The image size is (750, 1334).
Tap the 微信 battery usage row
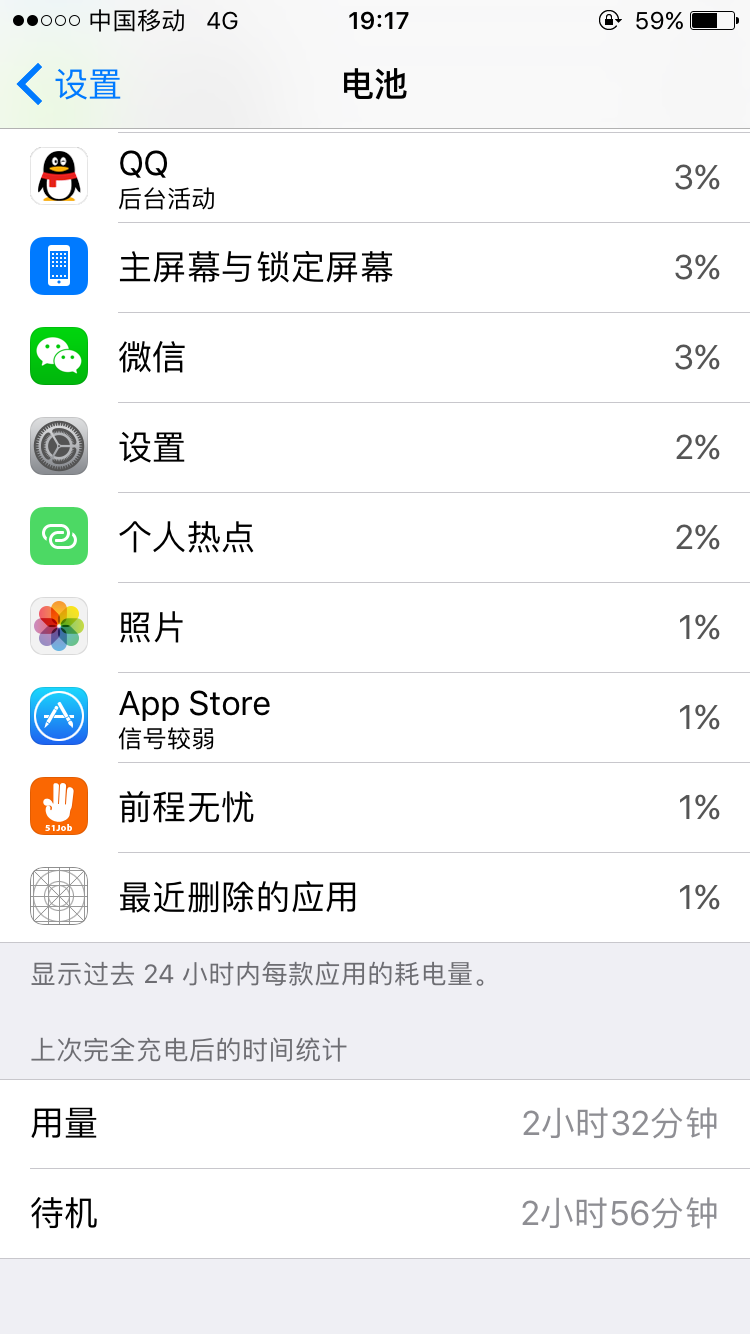click(x=375, y=358)
